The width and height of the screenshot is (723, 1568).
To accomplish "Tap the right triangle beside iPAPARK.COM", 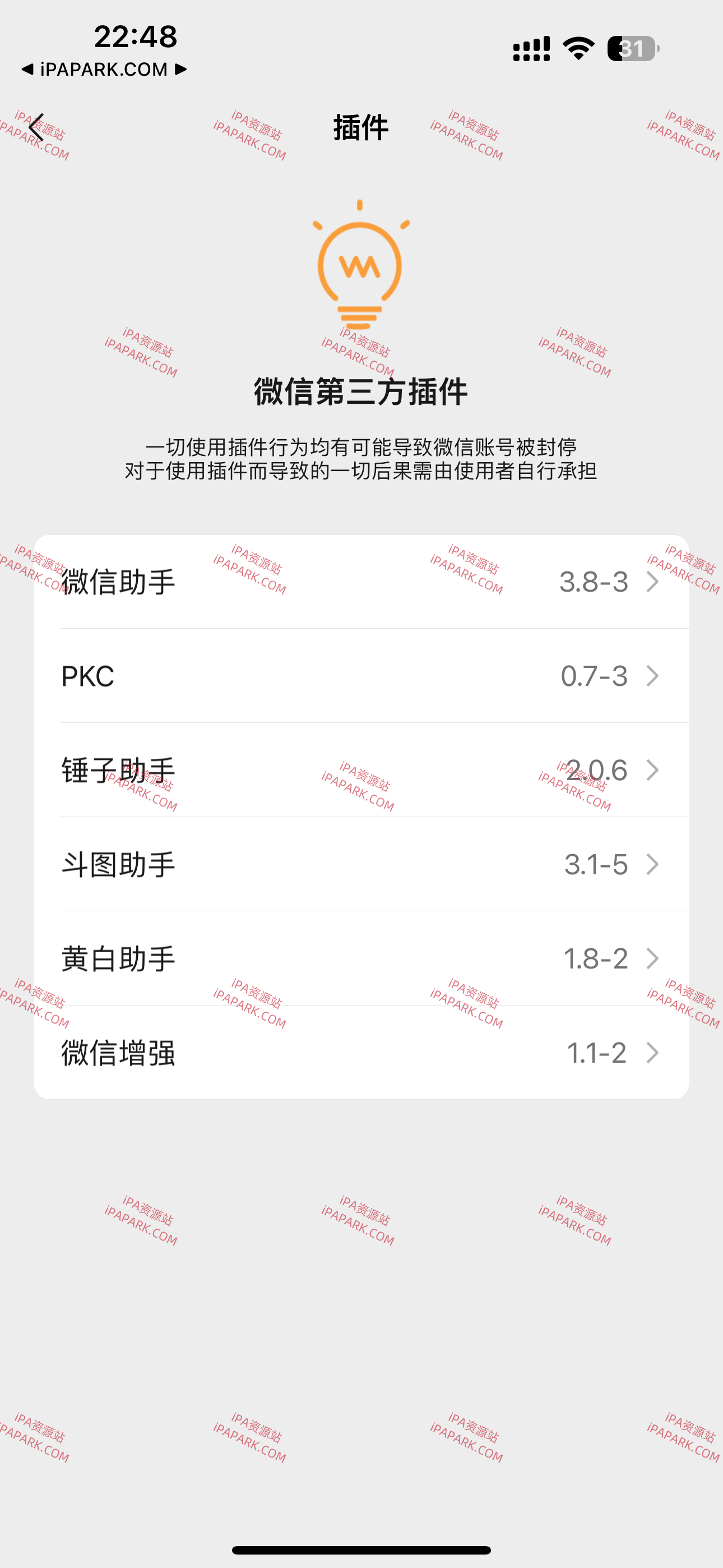I will [x=179, y=70].
